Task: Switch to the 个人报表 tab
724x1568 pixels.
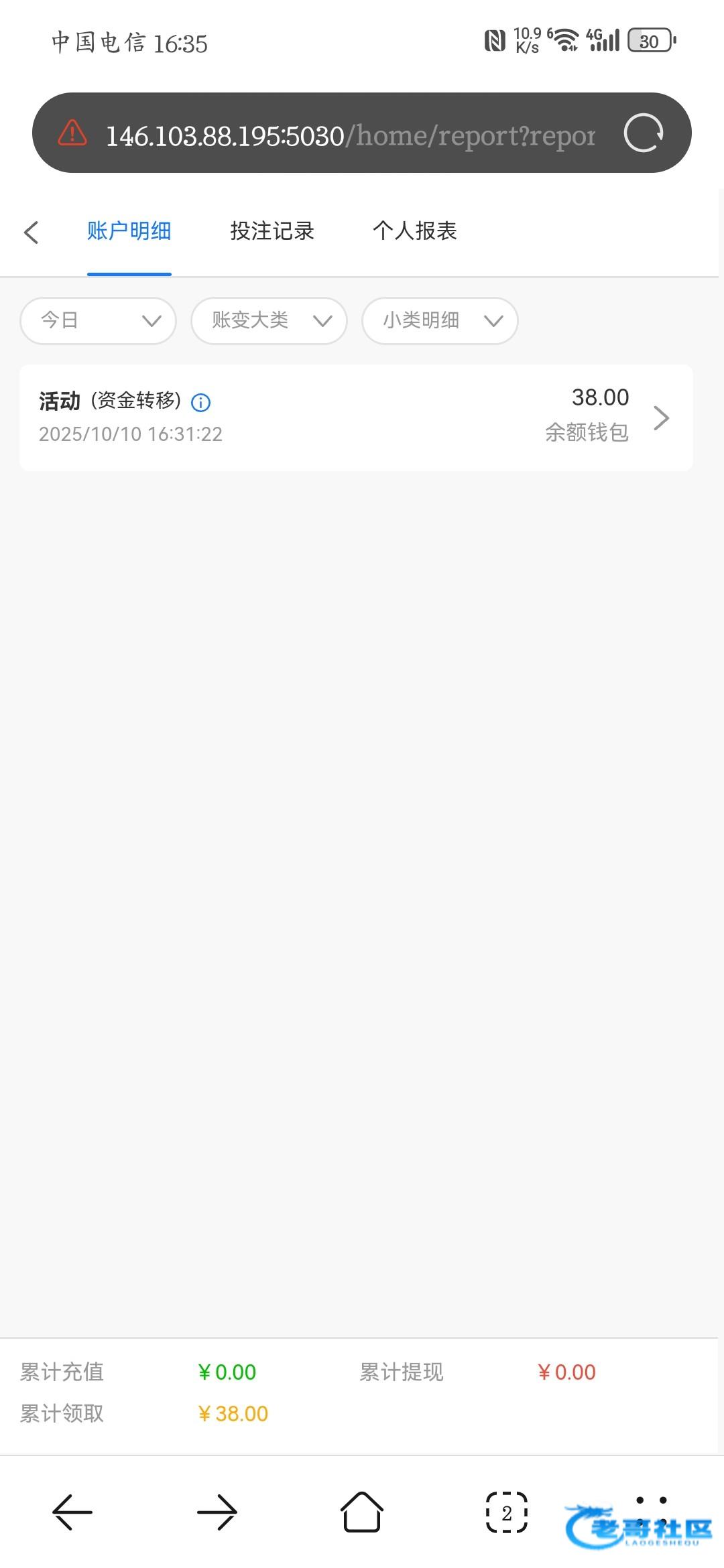Action: [414, 231]
